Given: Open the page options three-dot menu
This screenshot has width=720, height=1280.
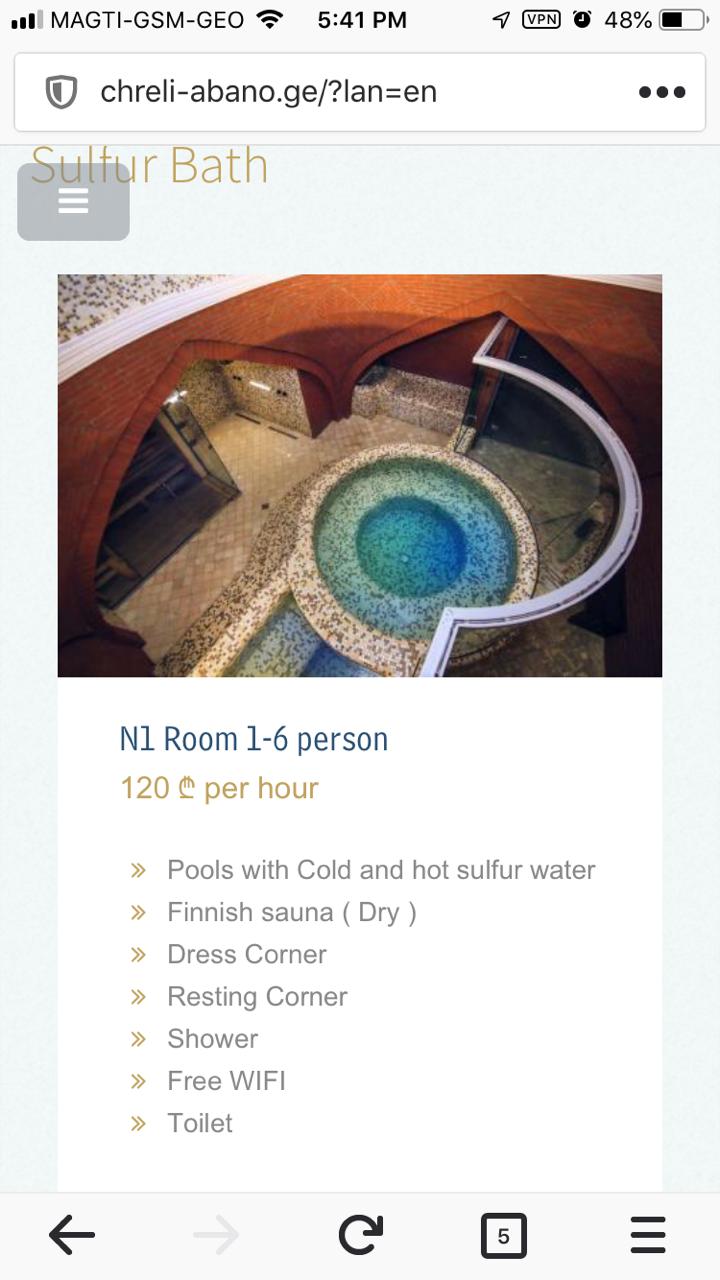Looking at the screenshot, I should tap(661, 92).
